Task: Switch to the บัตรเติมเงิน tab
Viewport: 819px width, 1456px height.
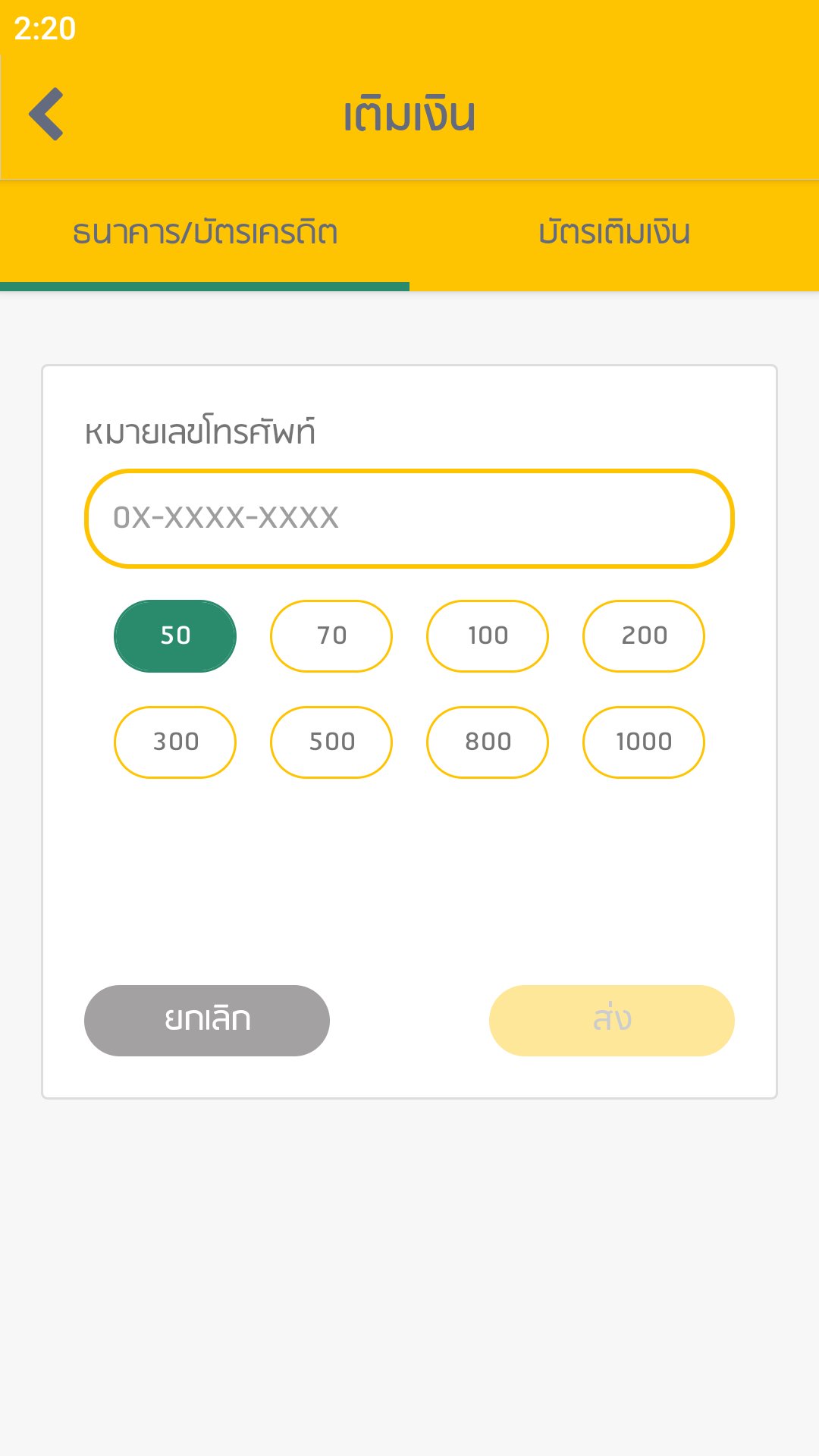Action: pos(614,233)
